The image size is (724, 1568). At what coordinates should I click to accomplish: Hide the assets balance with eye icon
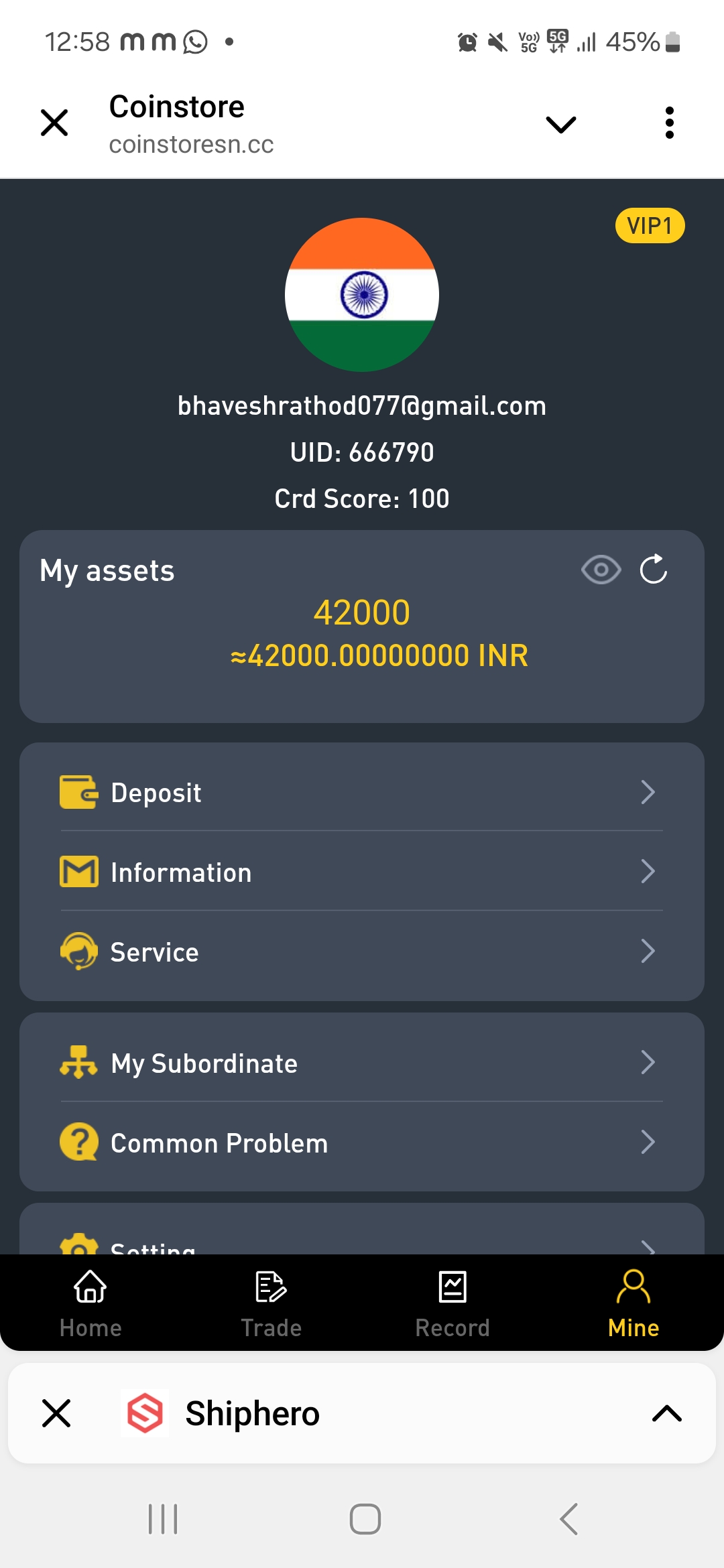click(x=601, y=570)
